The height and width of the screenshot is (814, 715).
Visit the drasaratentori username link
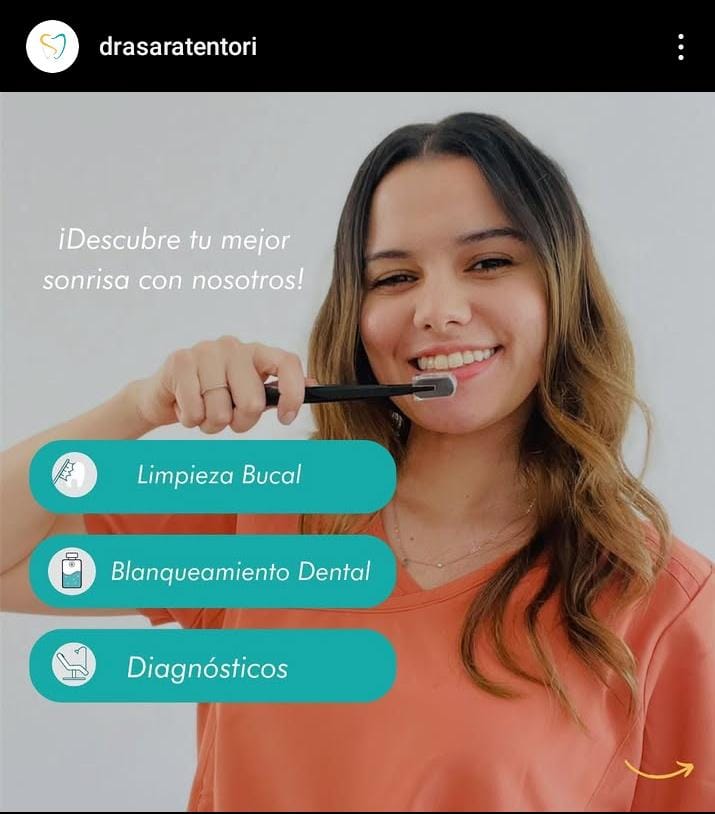coord(178,47)
